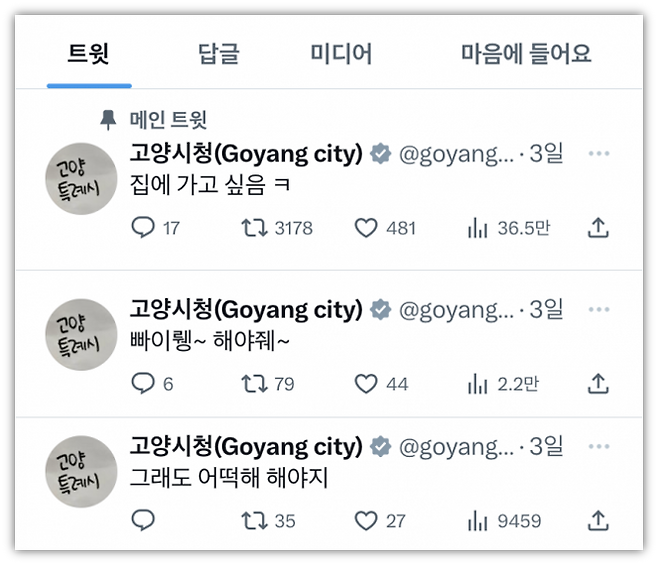Like the tweet 집에 가고 싶음
This screenshot has height=565, width=658.
tap(366, 228)
